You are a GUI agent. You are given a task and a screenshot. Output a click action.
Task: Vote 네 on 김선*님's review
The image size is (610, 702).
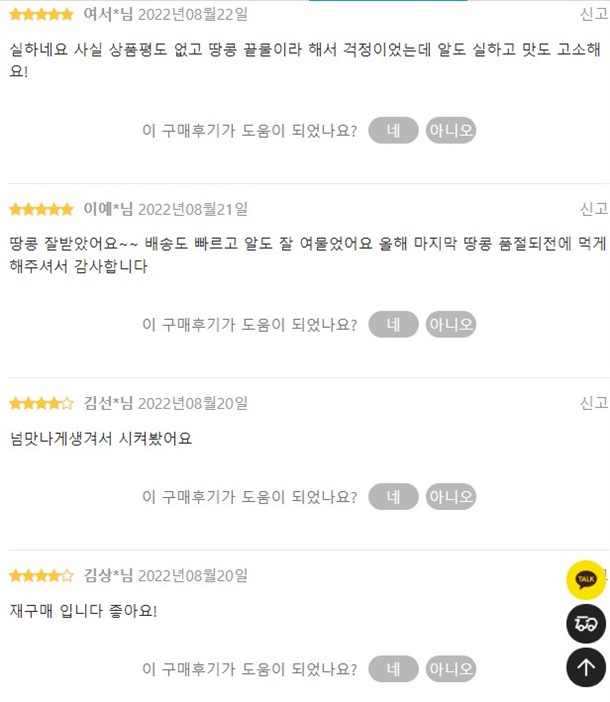coord(393,497)
